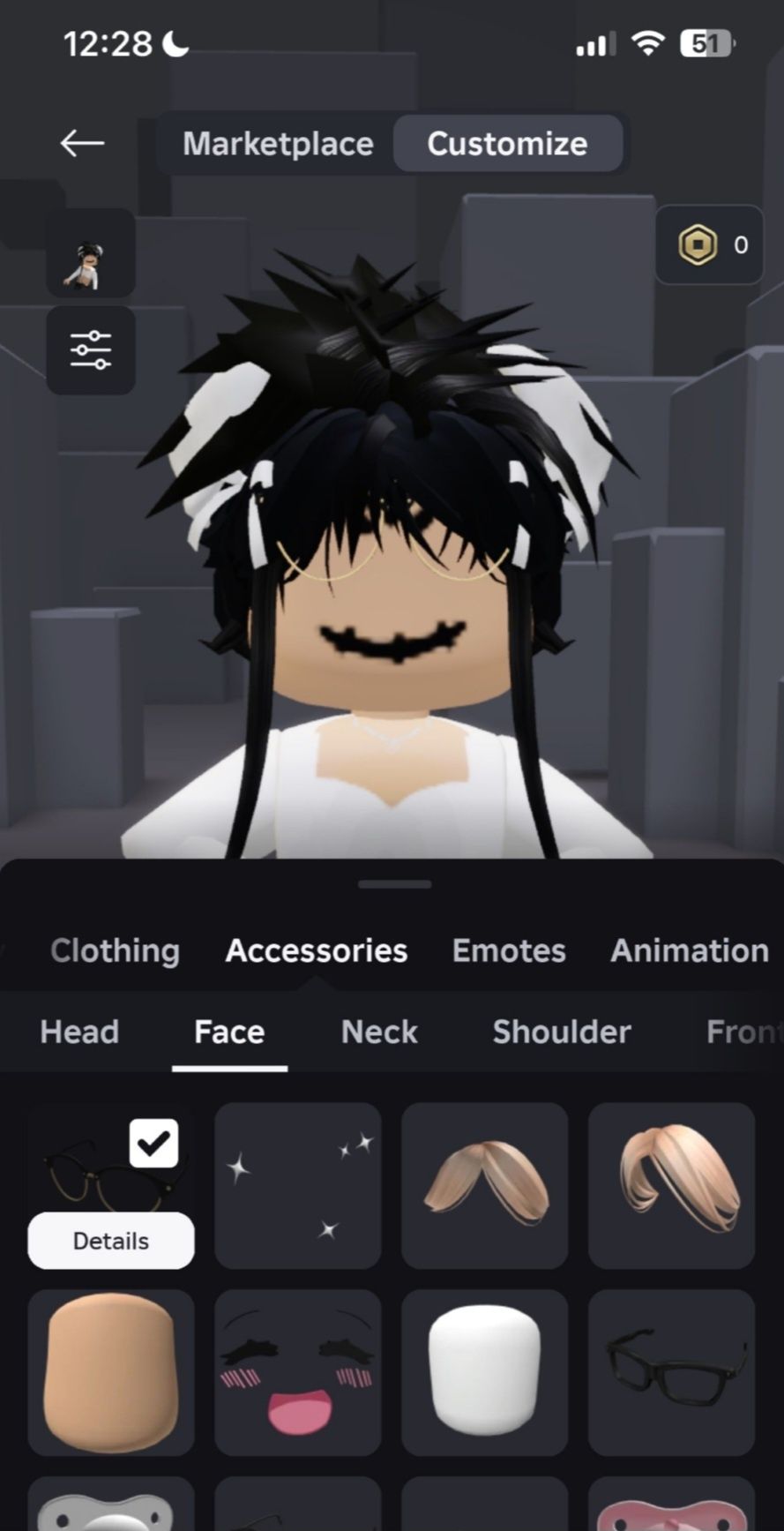The height and width of the screenshot is (1531, 784).
Task: Open the Emotes category
Action: [x=509, y=951]
